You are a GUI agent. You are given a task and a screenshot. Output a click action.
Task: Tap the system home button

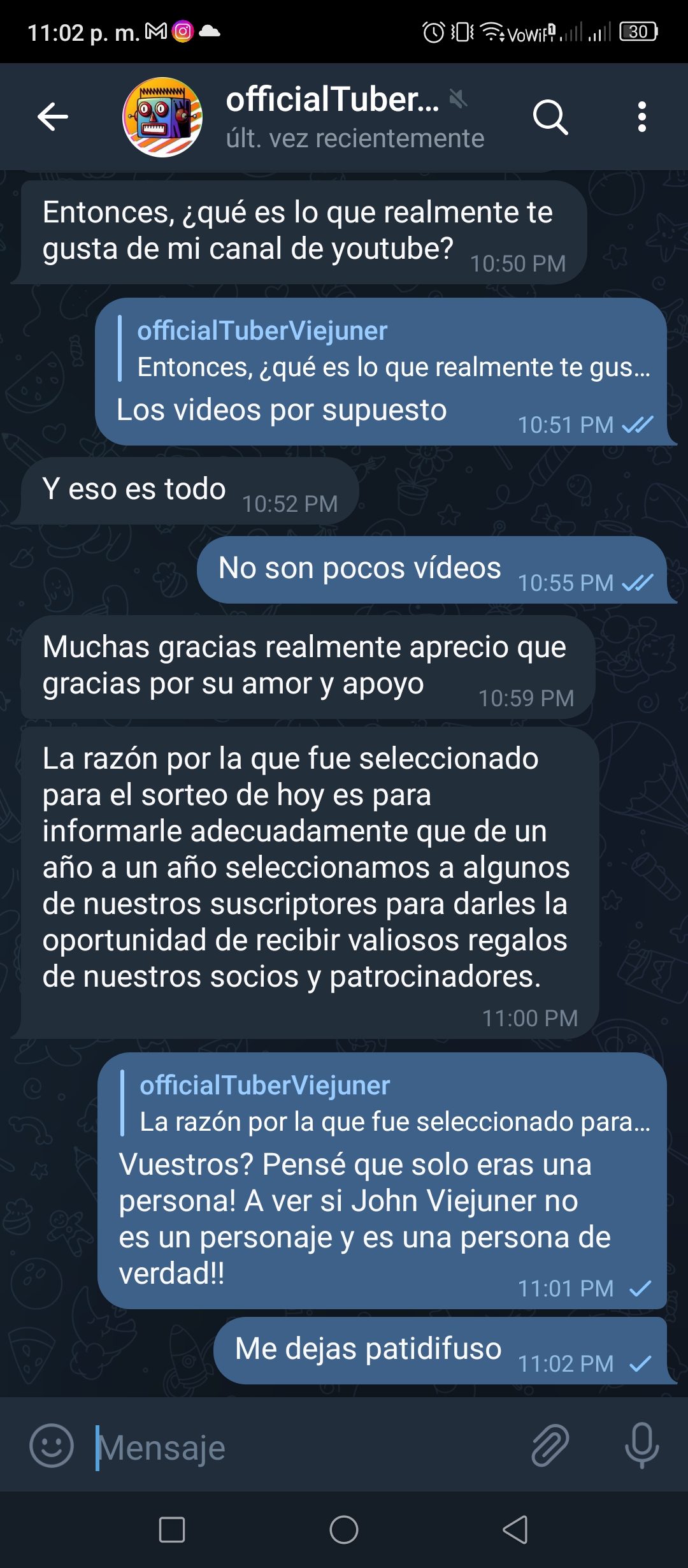[344, 1530]
